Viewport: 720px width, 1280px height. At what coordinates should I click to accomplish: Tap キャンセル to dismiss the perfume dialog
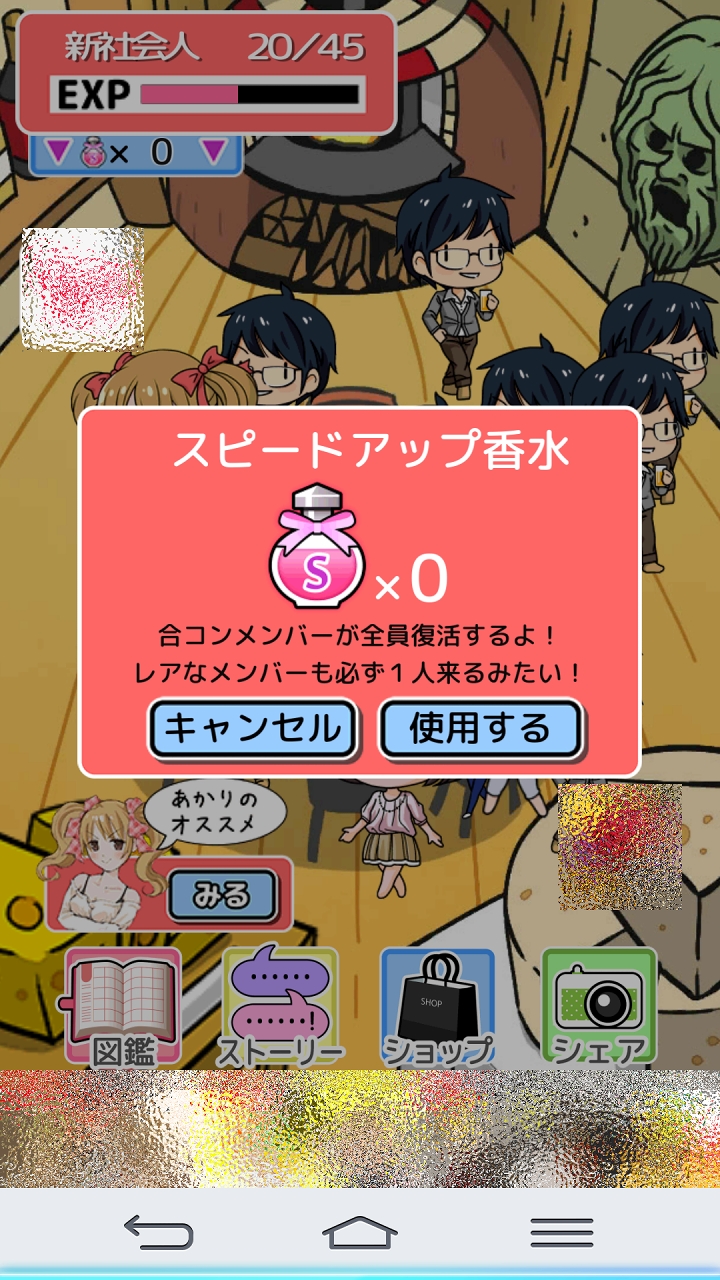253,729
